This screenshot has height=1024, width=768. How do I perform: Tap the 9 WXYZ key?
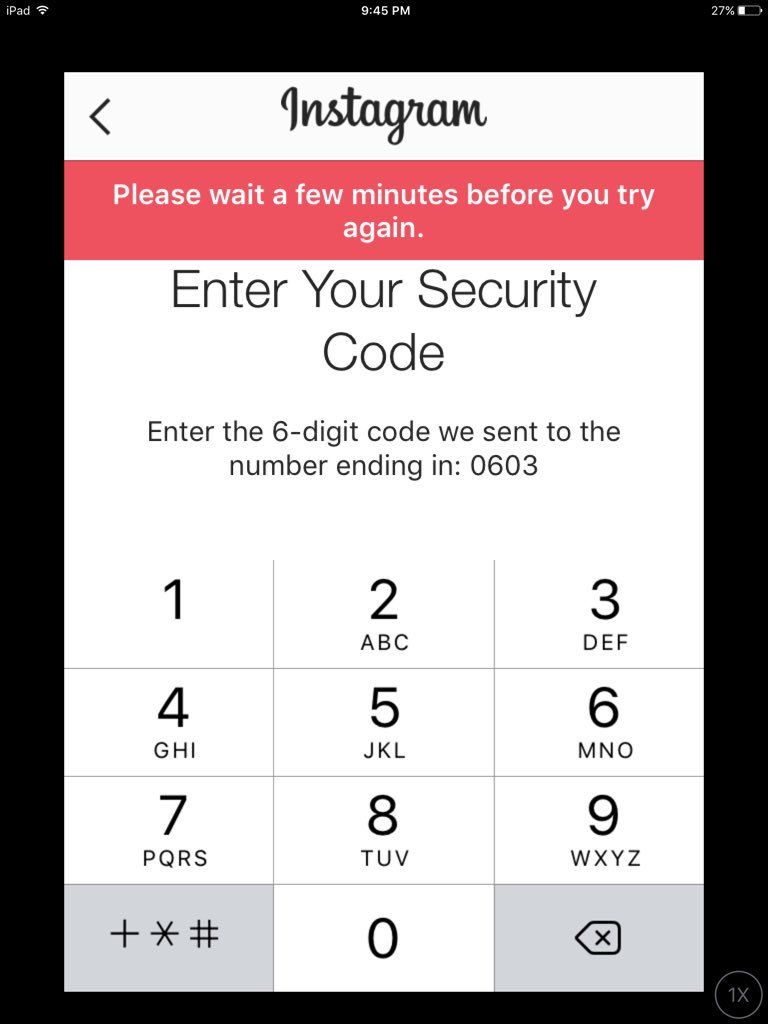(x=603, y=830)
